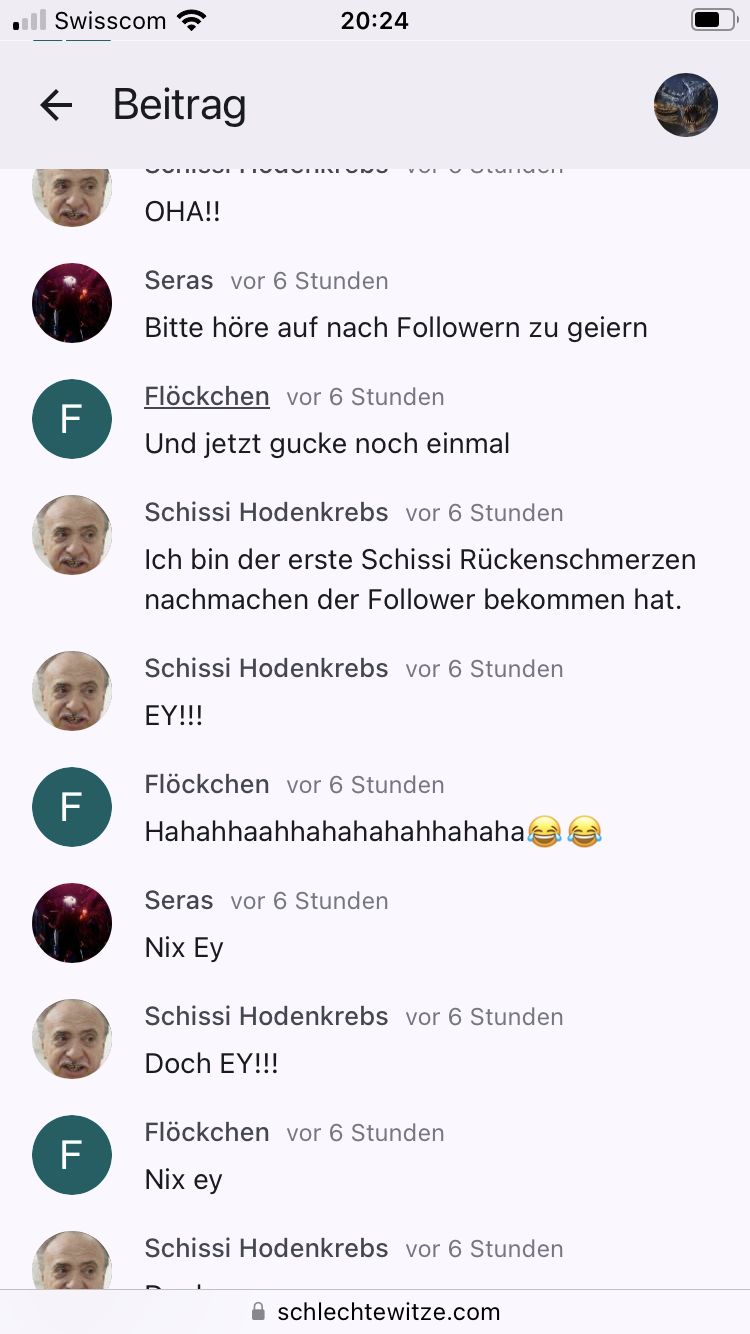
Task: Go back from the Beitrag page
Action: [x=56, y=105]
